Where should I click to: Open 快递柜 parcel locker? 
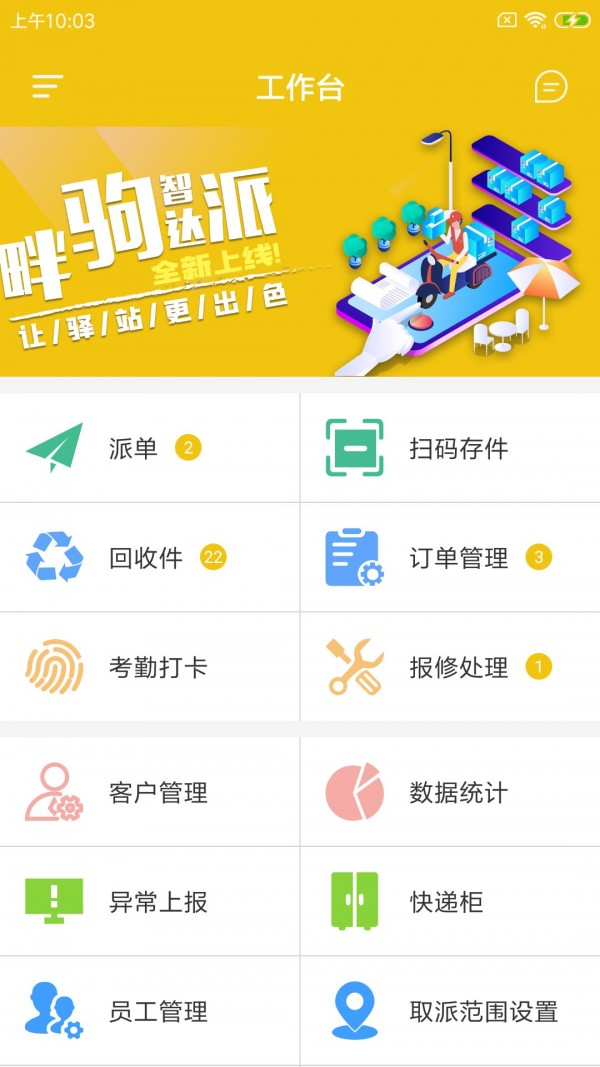450,902
